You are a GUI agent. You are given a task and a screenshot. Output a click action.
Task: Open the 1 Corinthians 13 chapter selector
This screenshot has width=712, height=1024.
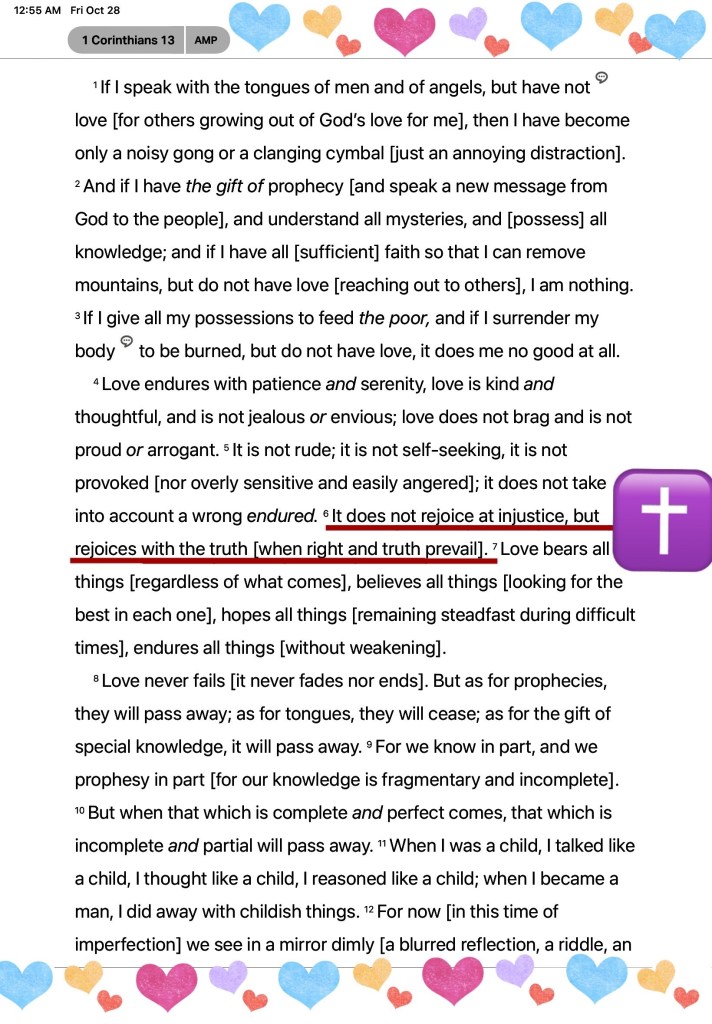coord(127,40)
